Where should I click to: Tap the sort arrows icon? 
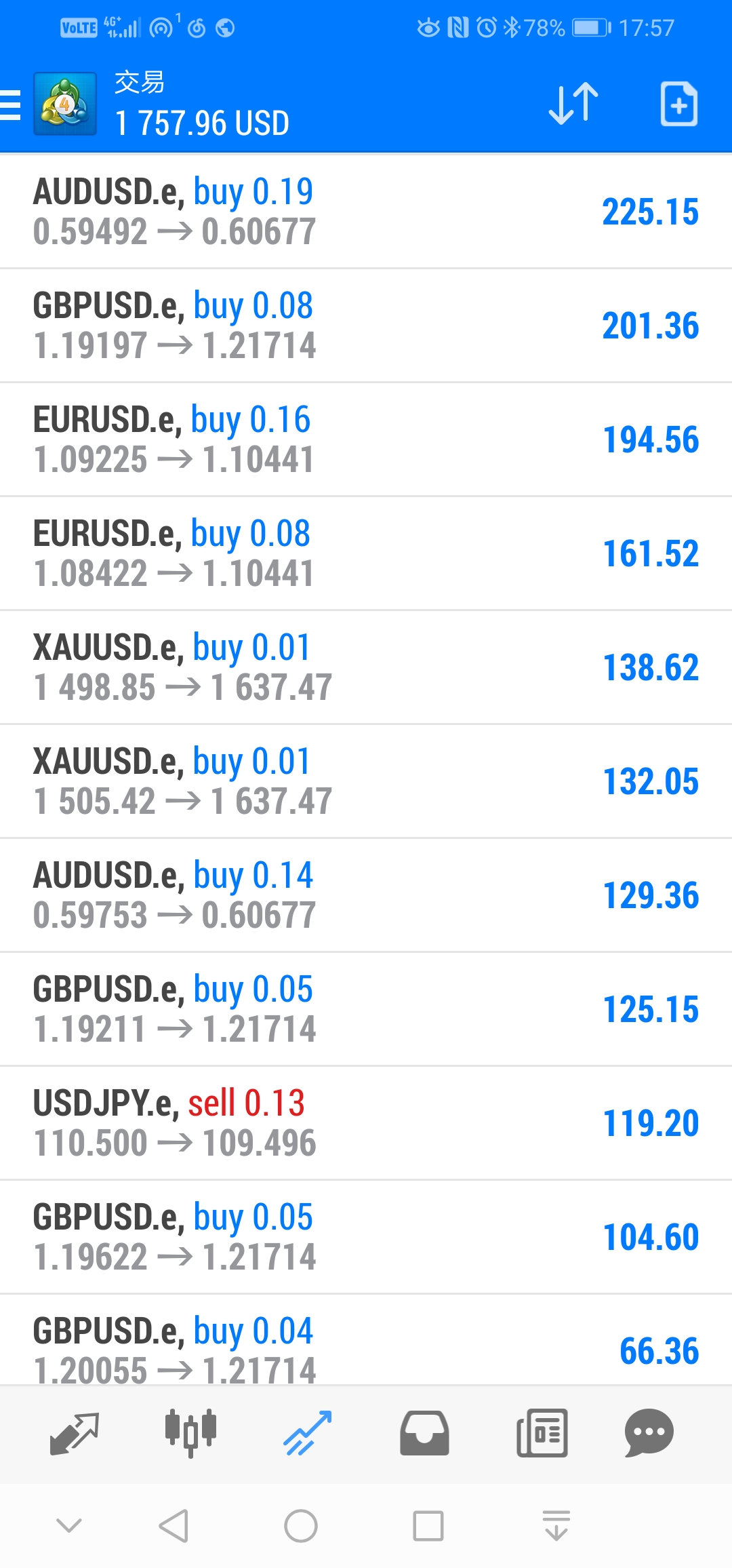[x=573, y=104]
